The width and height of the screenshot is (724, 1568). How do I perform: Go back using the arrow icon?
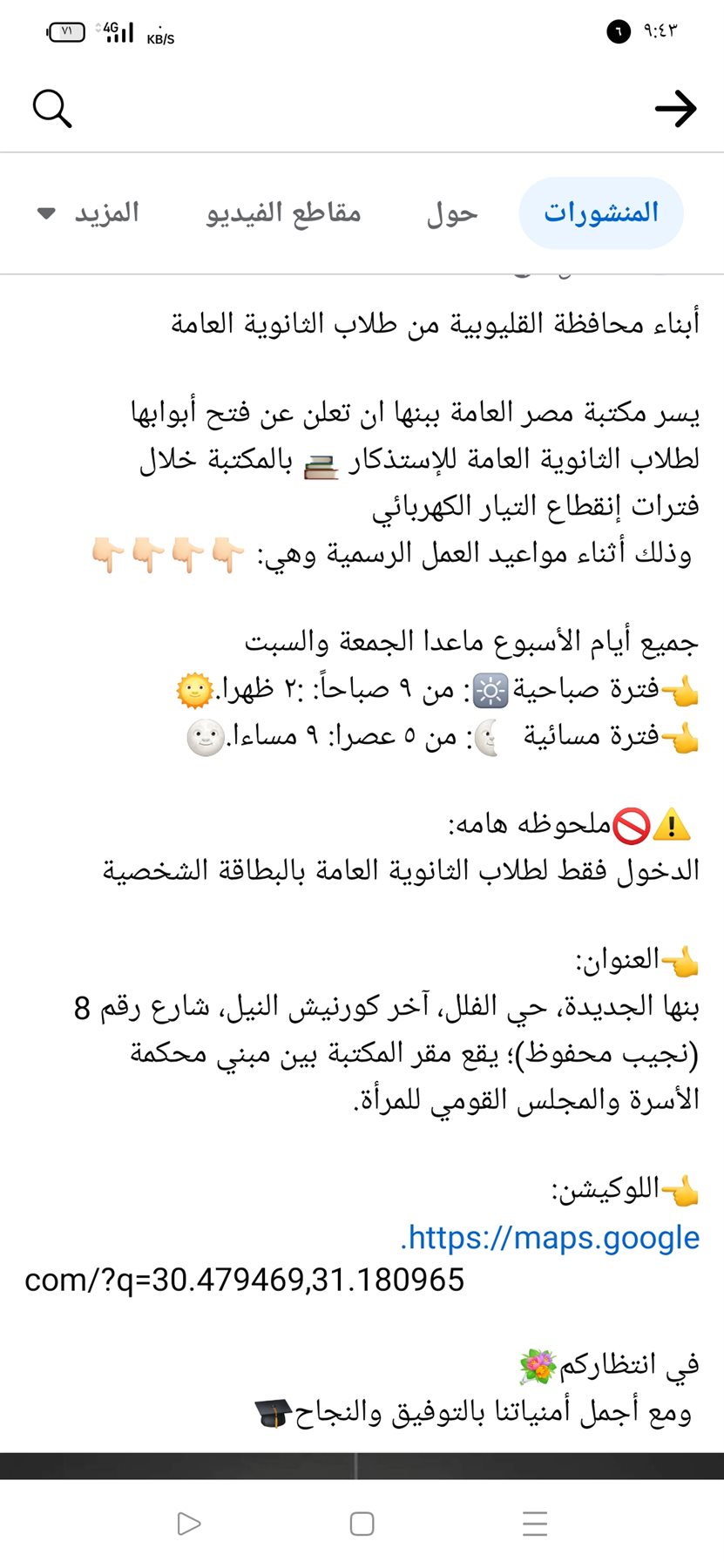click(x=675, y=109)
